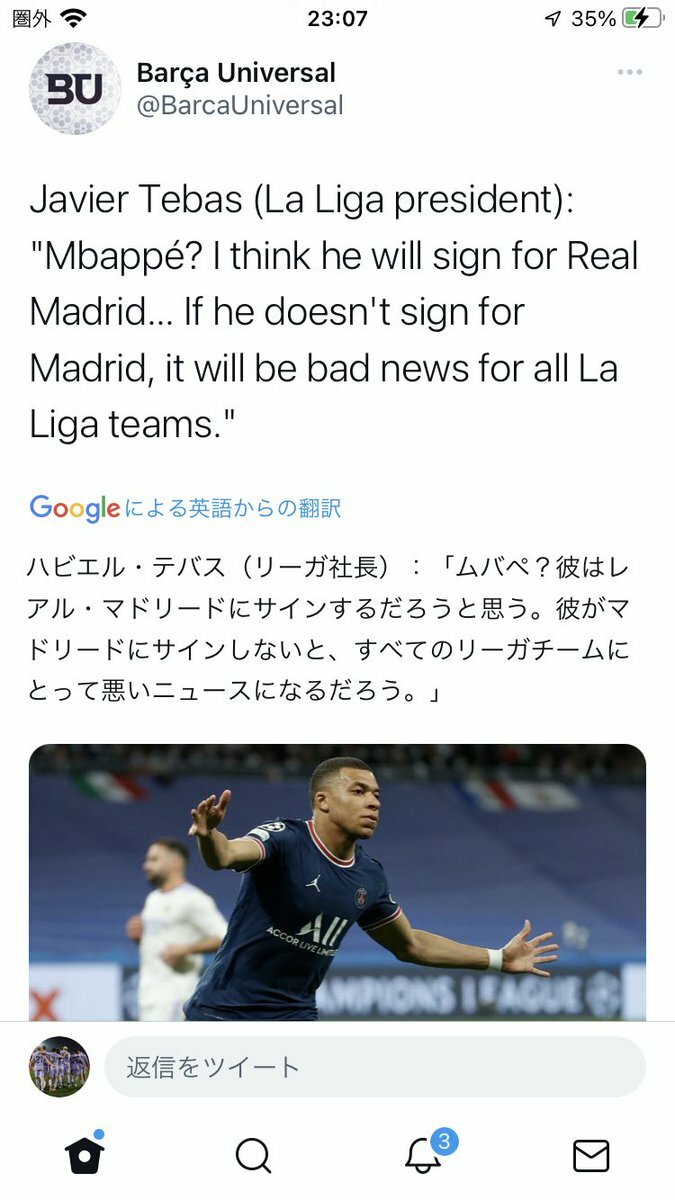
Task: Open the @BarcaUniversal account handle
Action: 240,105
